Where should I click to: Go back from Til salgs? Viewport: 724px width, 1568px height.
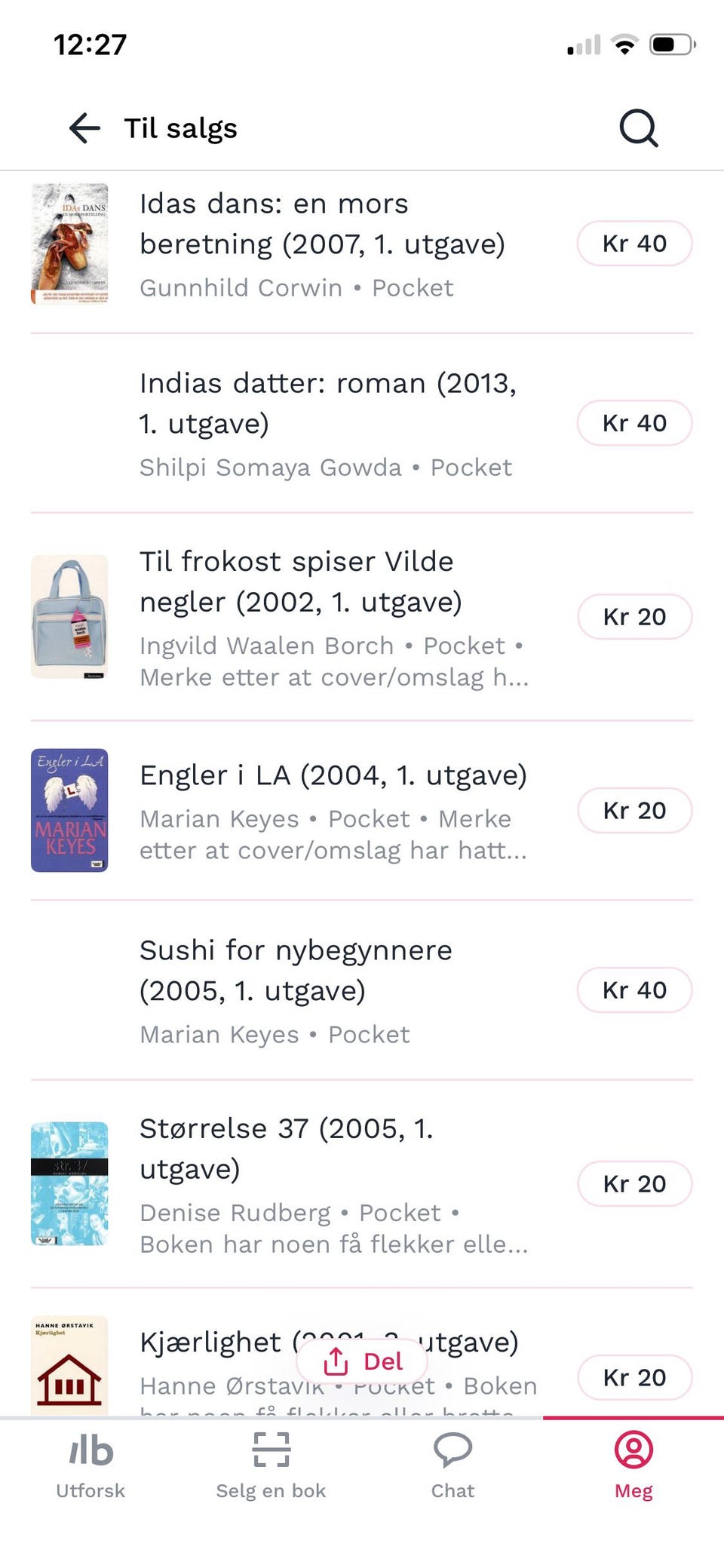84,128
